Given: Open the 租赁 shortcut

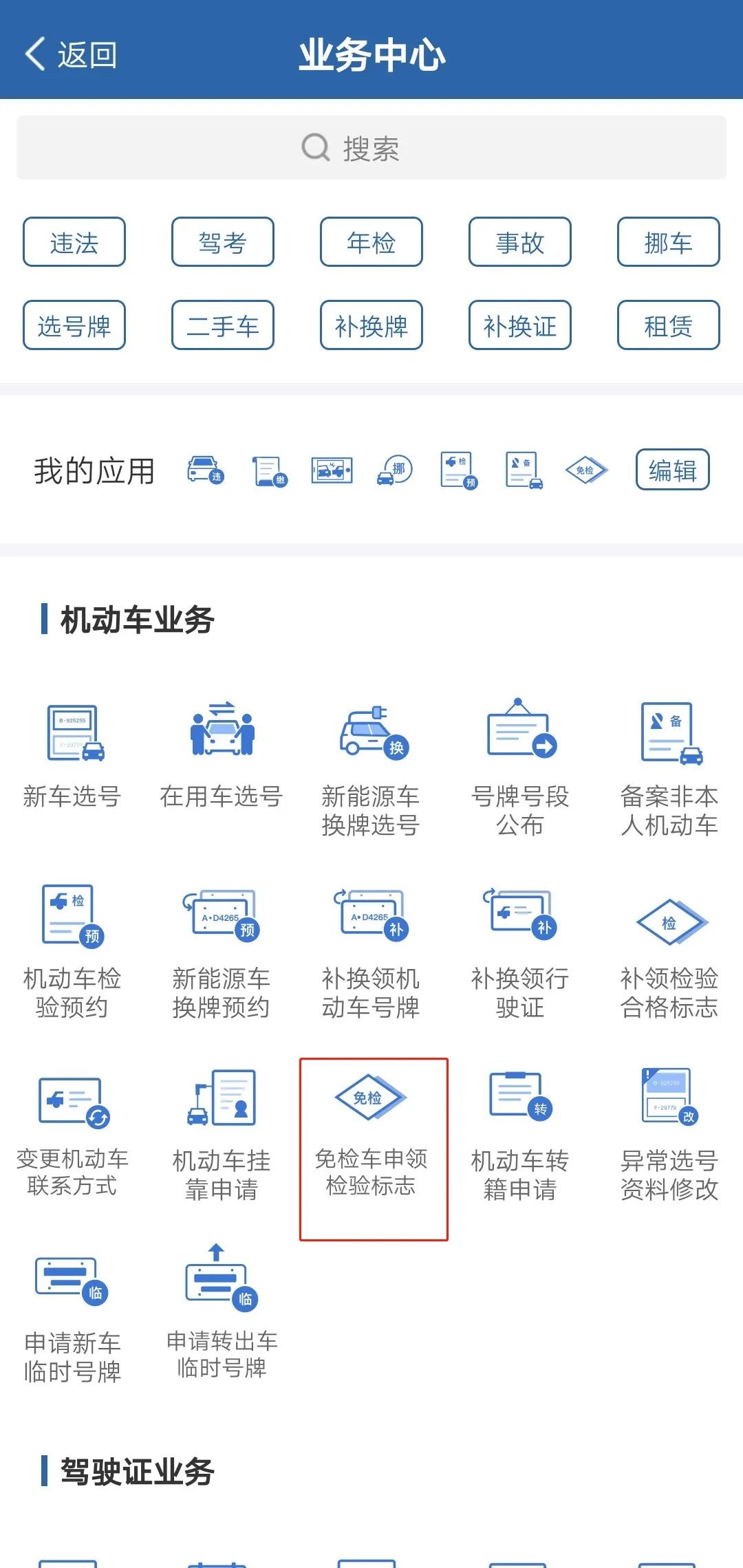Looking at the screenshot, I should [668, 327].
